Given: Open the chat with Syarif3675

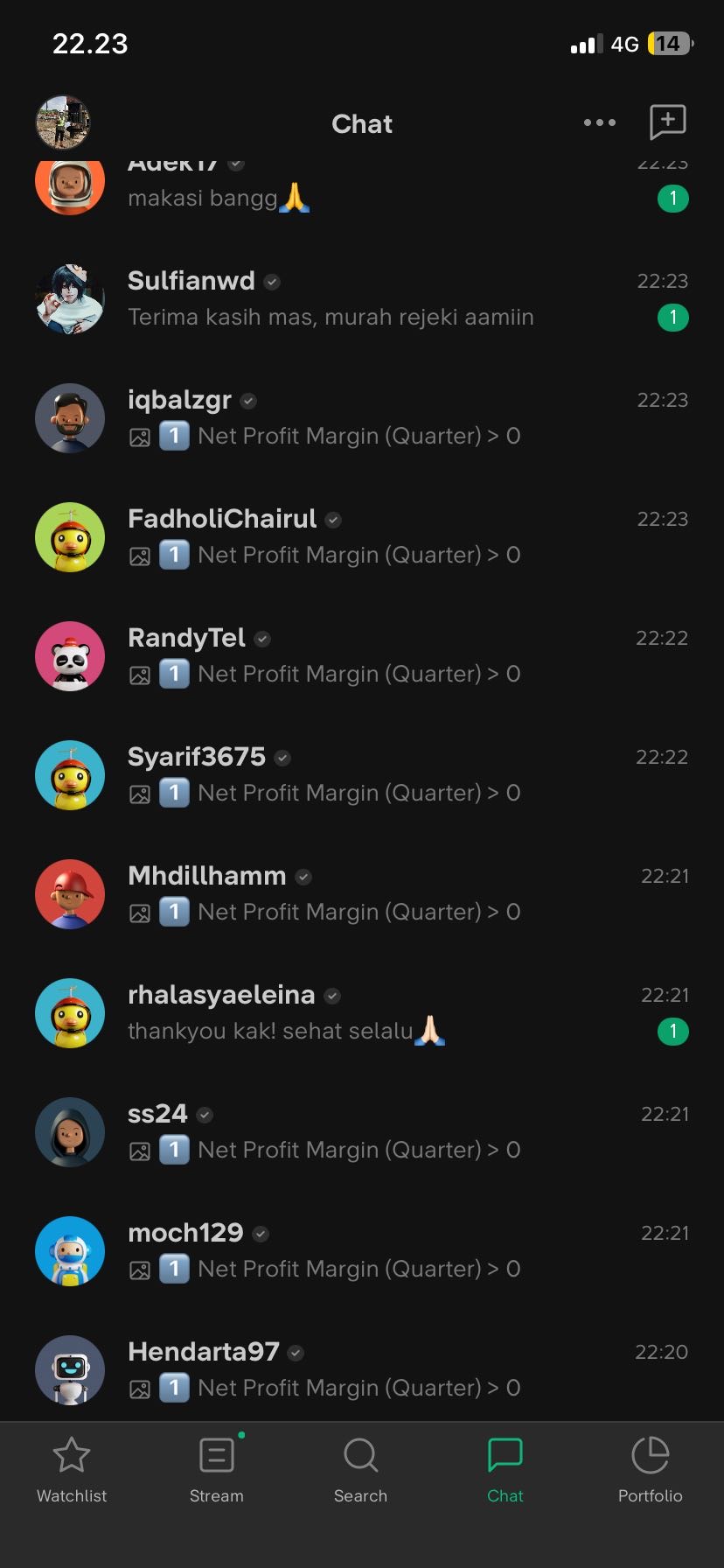Looking at the screenshot, I should [x=362, y=775].
